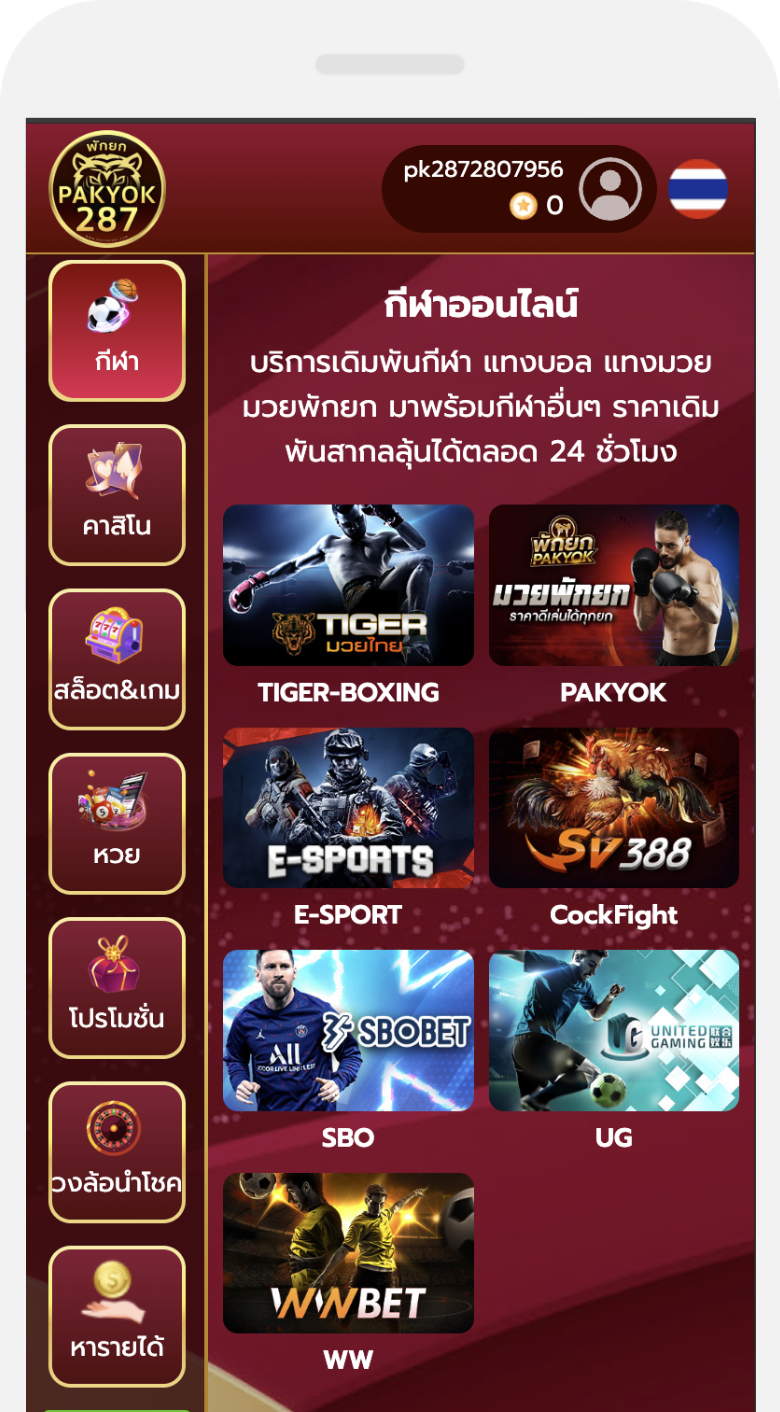Viewport: 780px width, 1412px height.
Task: Change language via the Thai flag
Action: [x=697, y=189]
